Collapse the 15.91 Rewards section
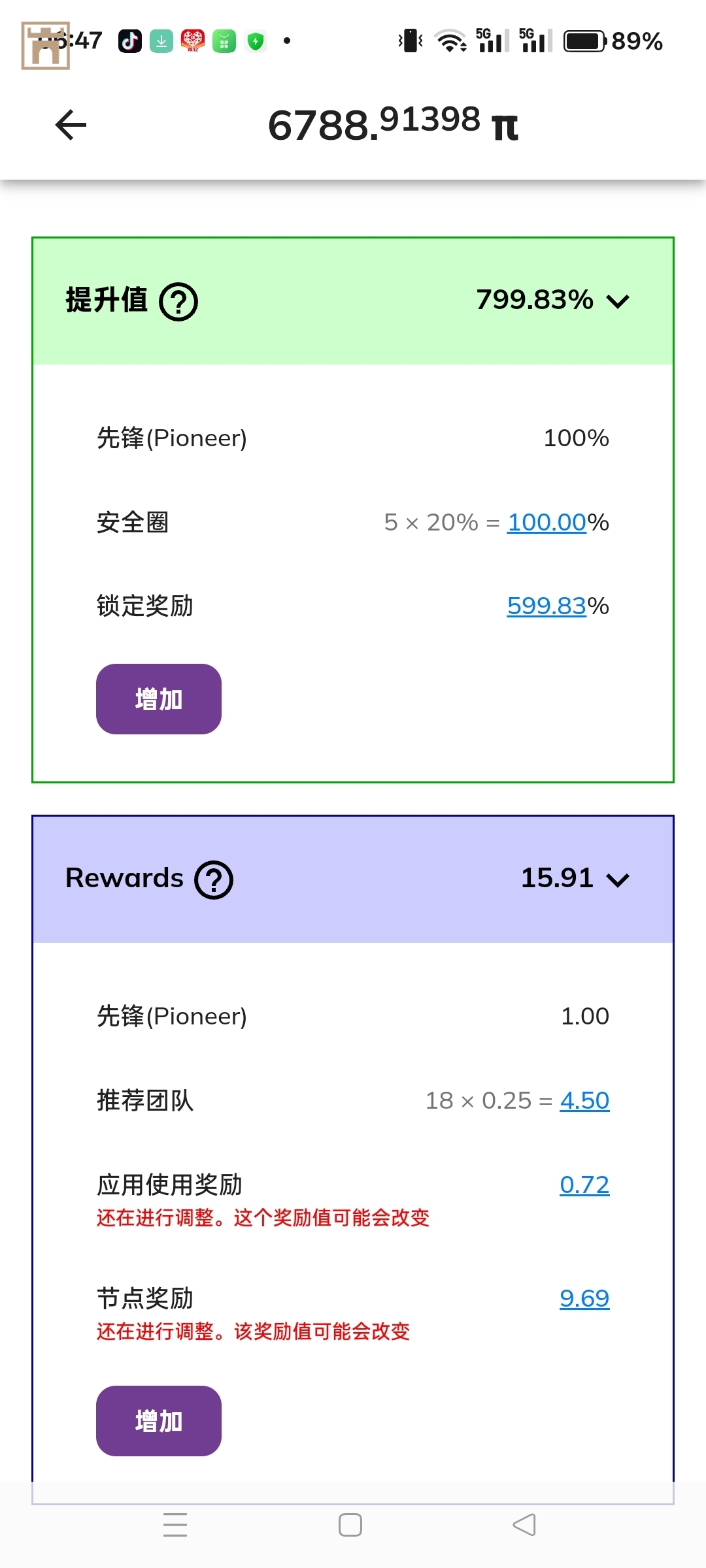The width and height of the screenshot is (706, 1568). pos(617,879)
